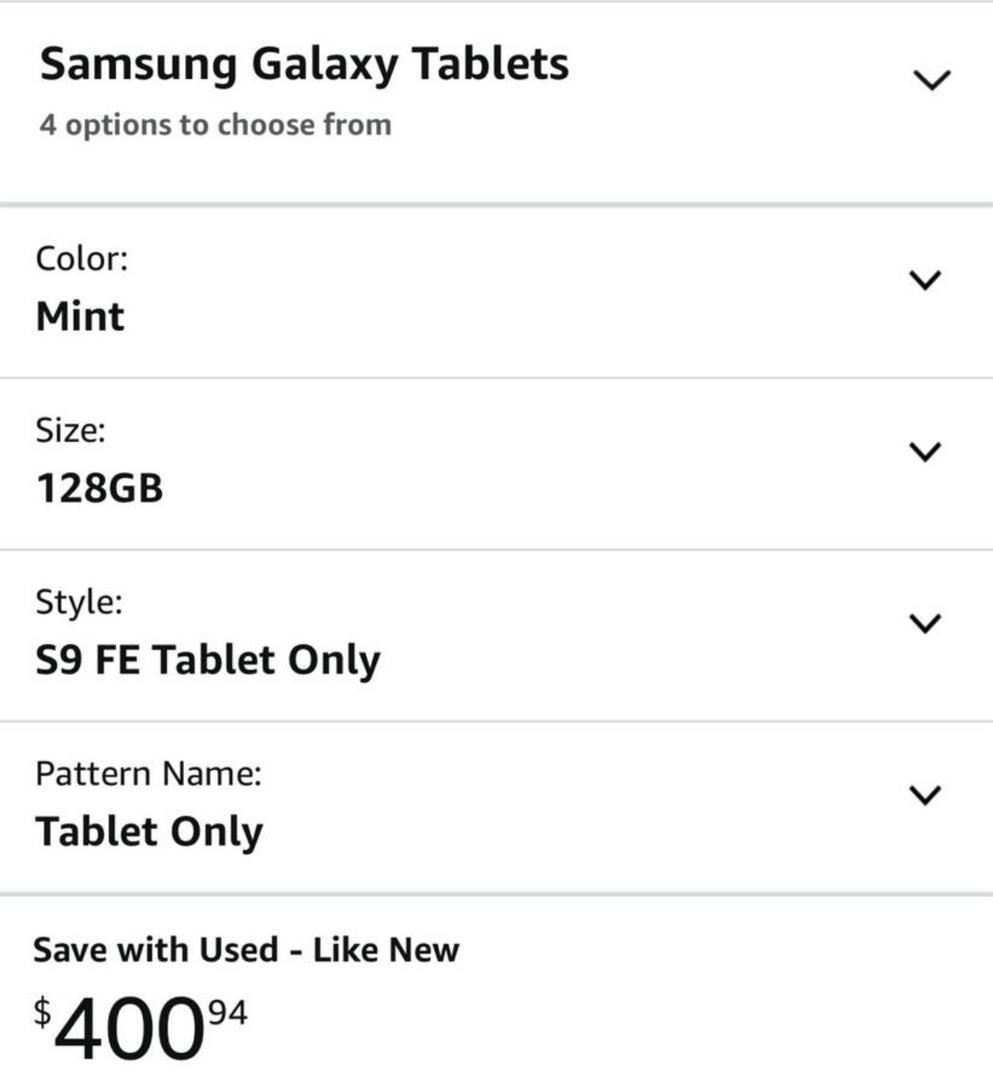Change the Style from S9 FE Tablet Only

tap(926, 624)
